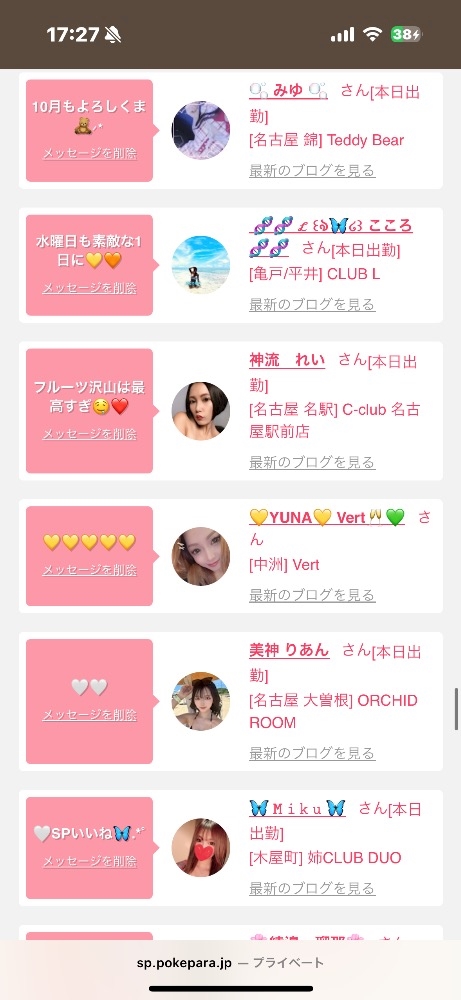View the latest blog of Miku

(312, 888)
